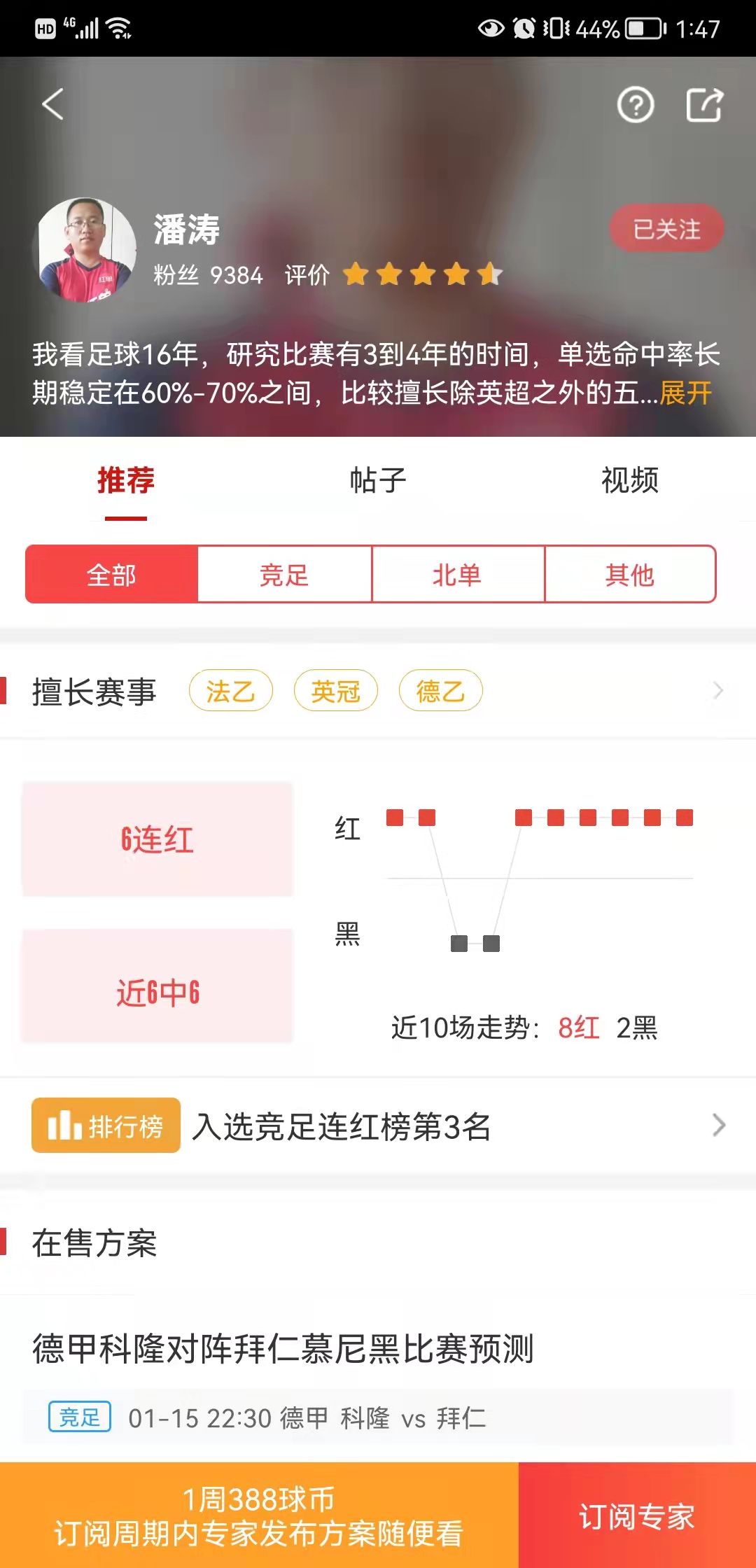Switch to the 帖子 tab

pos(378,480)
